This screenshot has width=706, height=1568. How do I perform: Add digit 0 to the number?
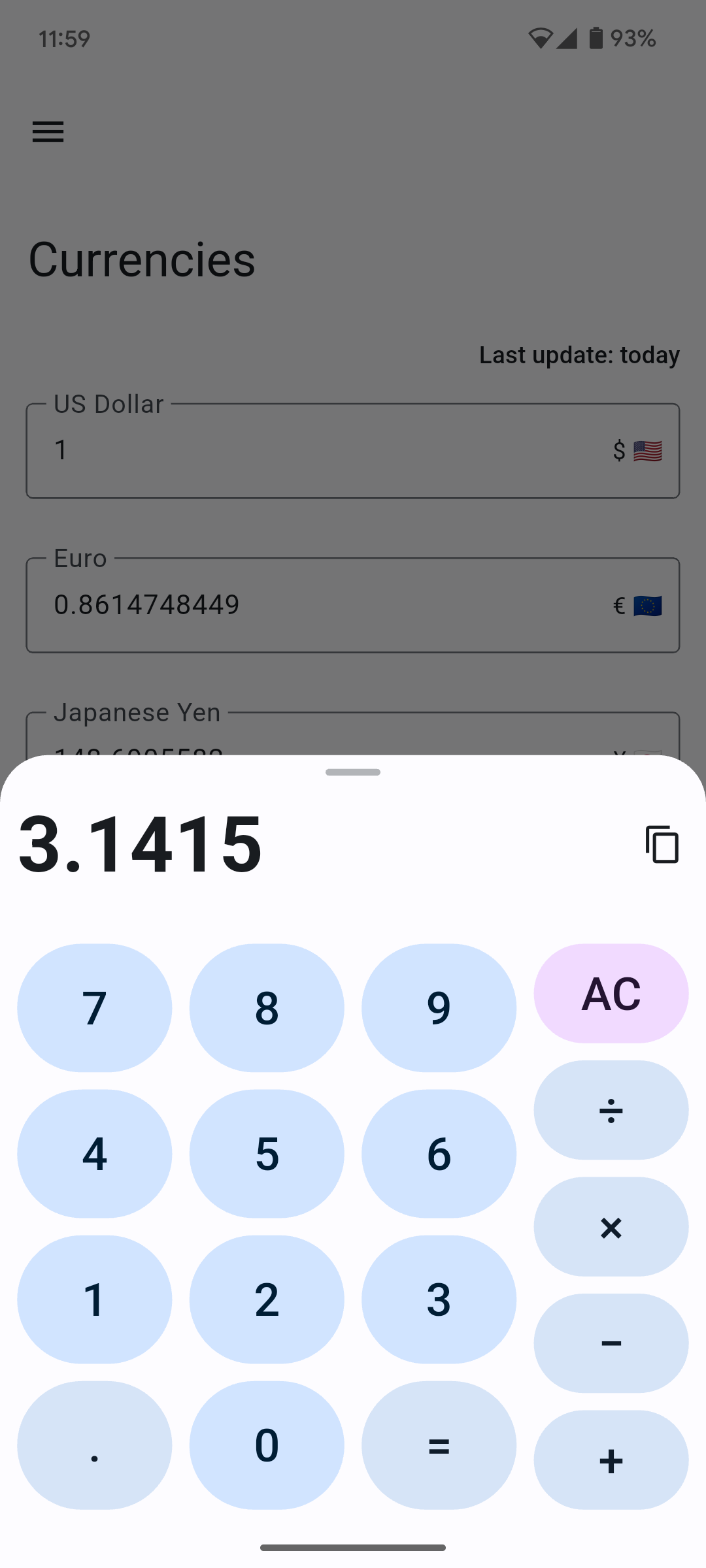(267, 1445)
